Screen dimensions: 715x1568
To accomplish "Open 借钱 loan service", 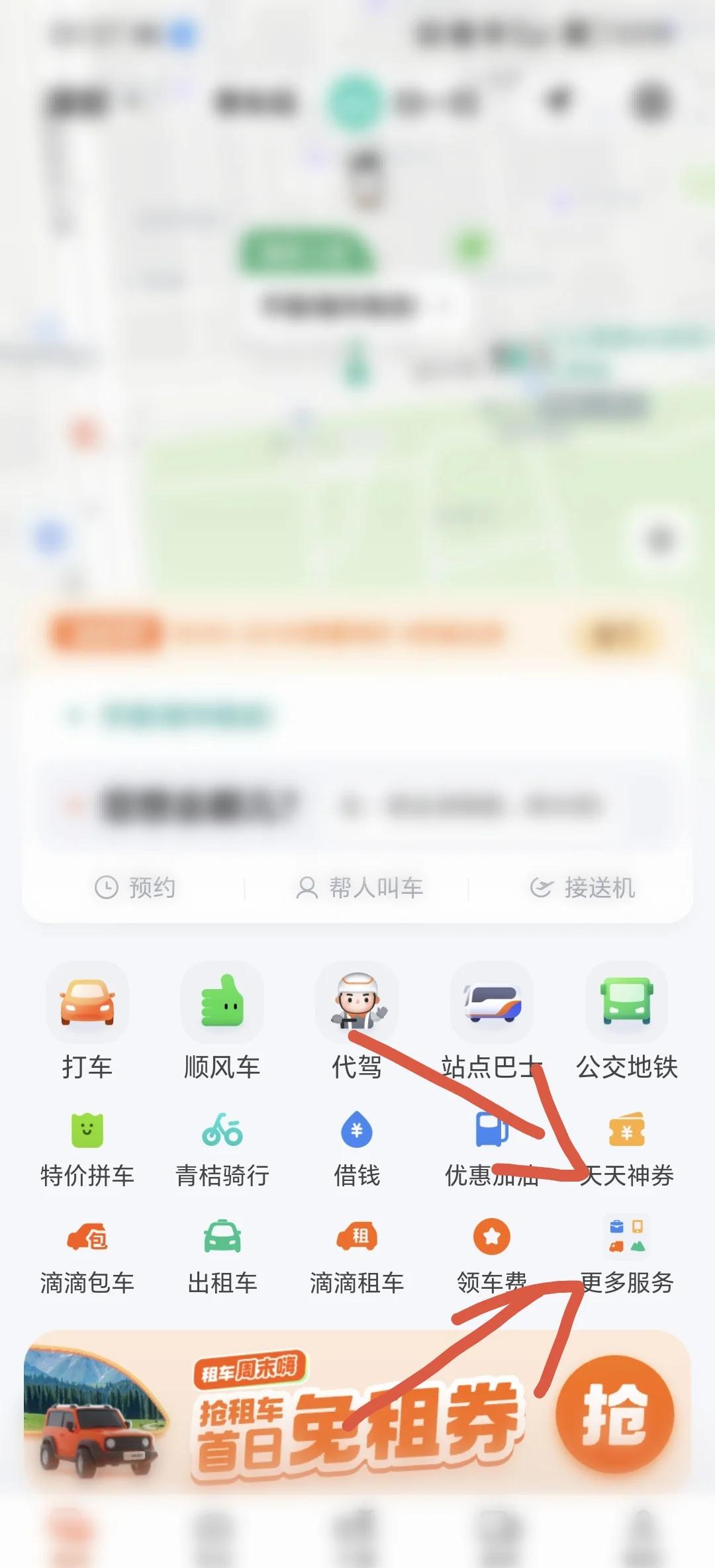I will coord(357,1150).
